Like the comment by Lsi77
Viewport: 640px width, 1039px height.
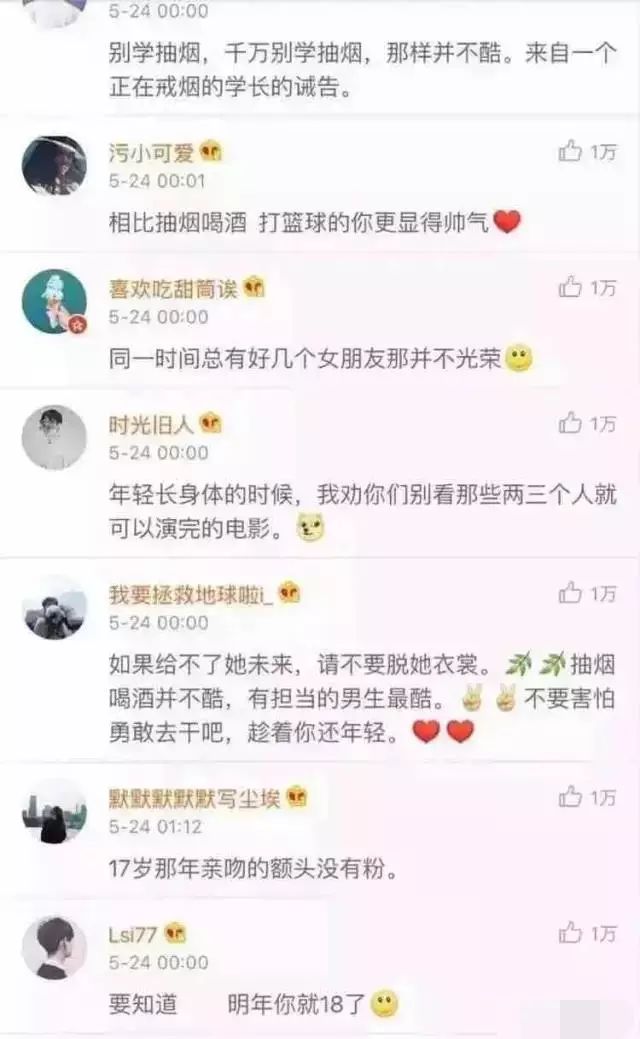click(x=571, y=933)
